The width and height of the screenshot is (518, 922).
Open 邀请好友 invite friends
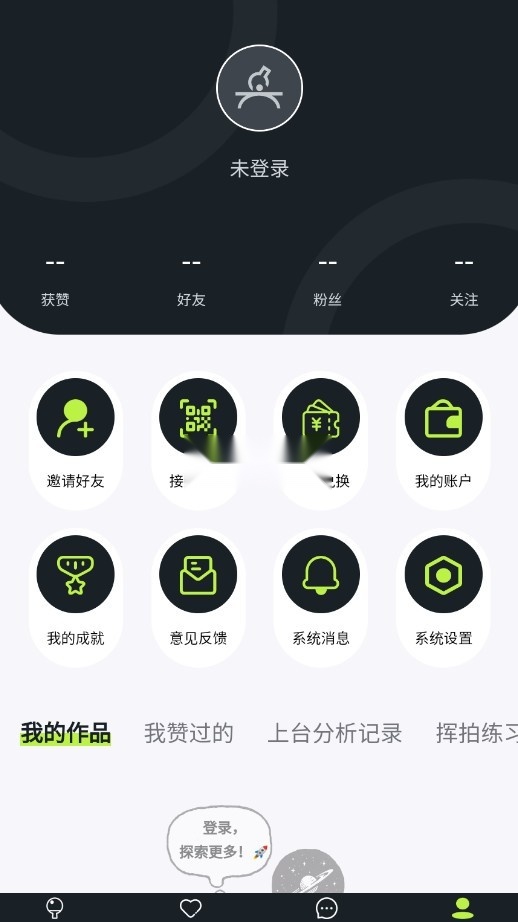click(x=76, y=440)
